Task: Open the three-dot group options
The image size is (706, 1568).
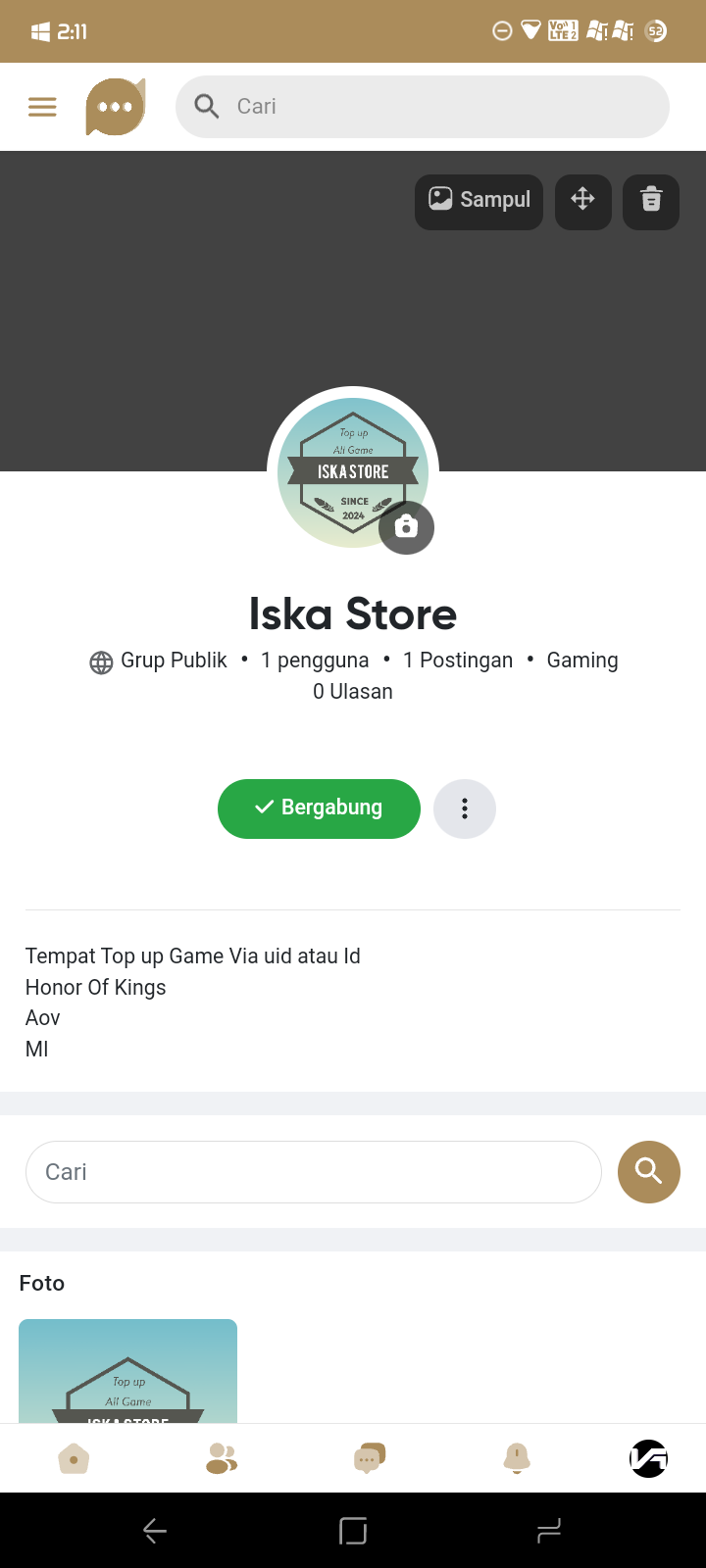Action: (465, 808)
